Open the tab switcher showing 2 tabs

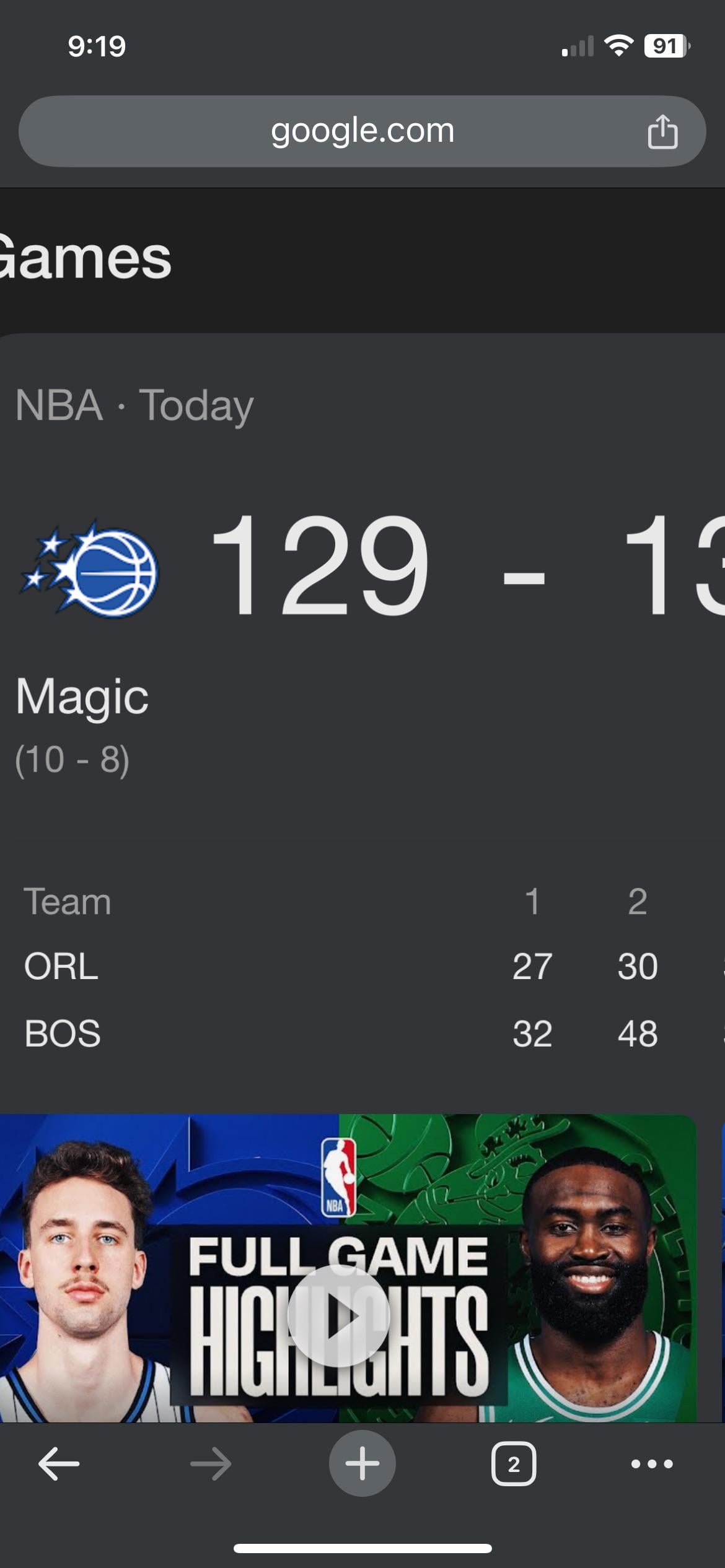[513, 1464]
